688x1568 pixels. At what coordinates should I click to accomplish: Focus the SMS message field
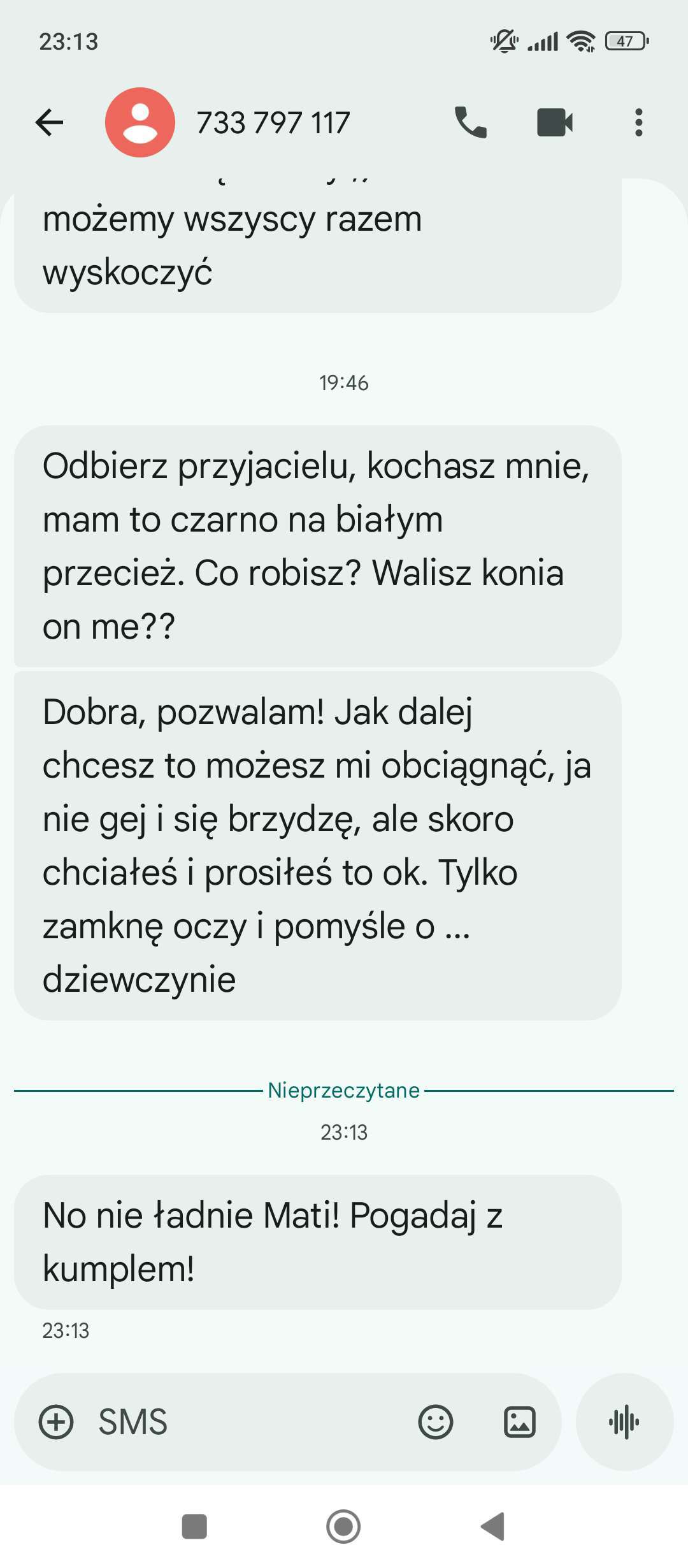point(248,1422)
